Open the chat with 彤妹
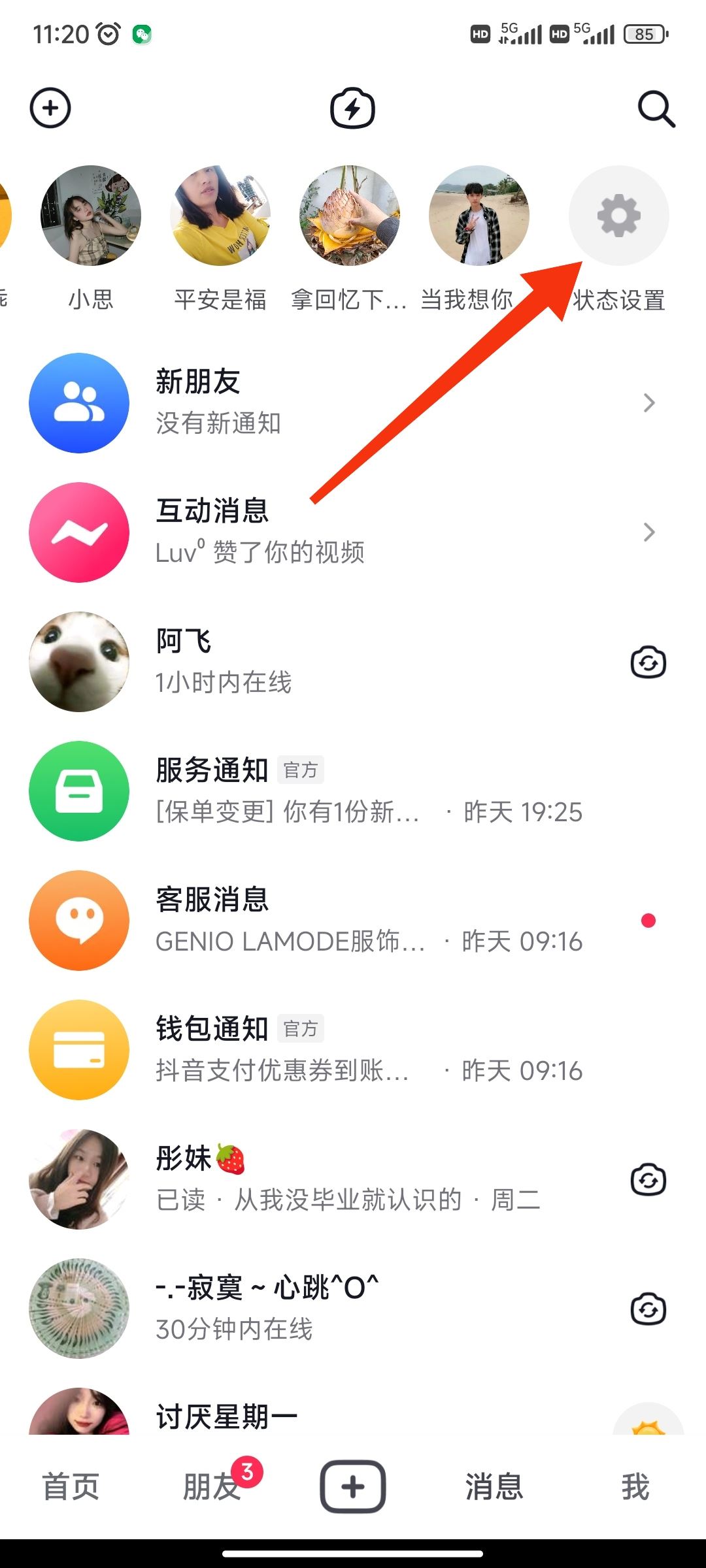This screenshot has width=706, height=1568. pyautogui.click(x=327, y=1179)
